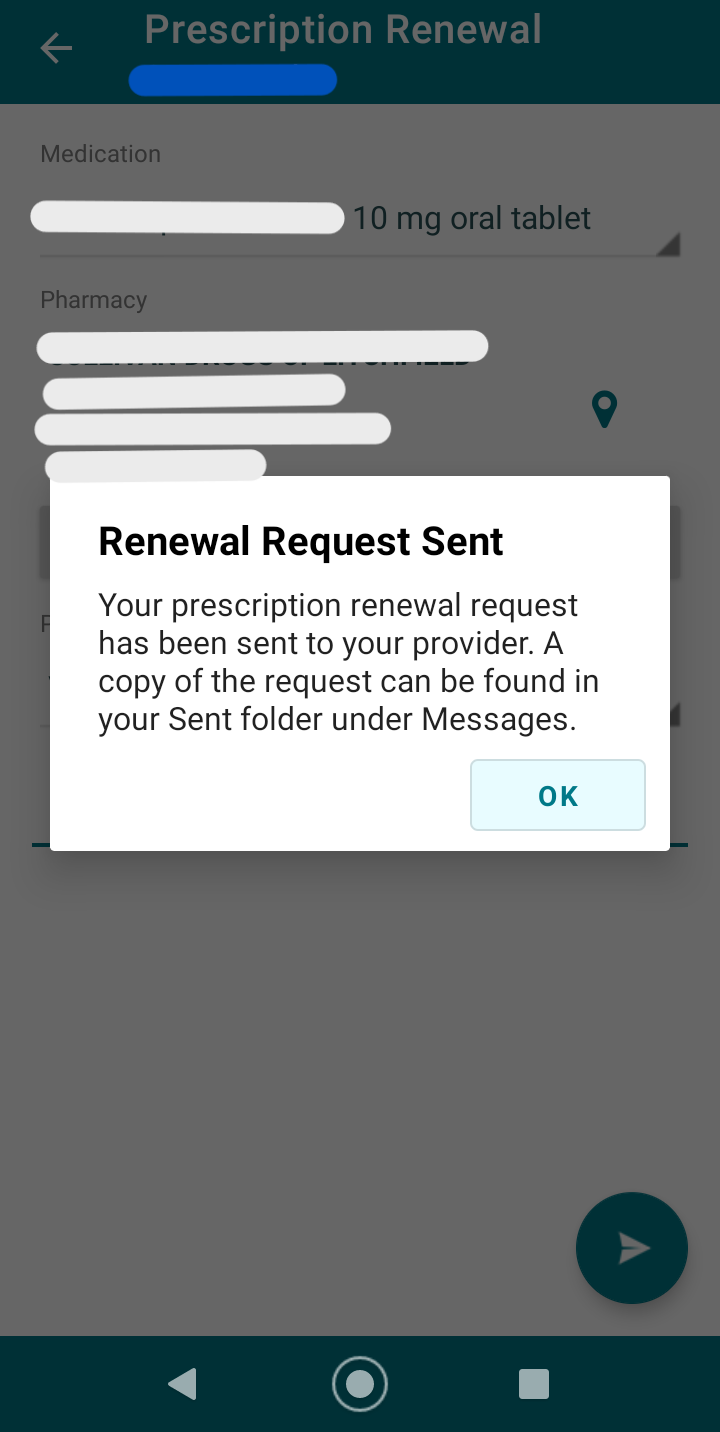Tap the redacted pharmacy name field

(261, 346)
